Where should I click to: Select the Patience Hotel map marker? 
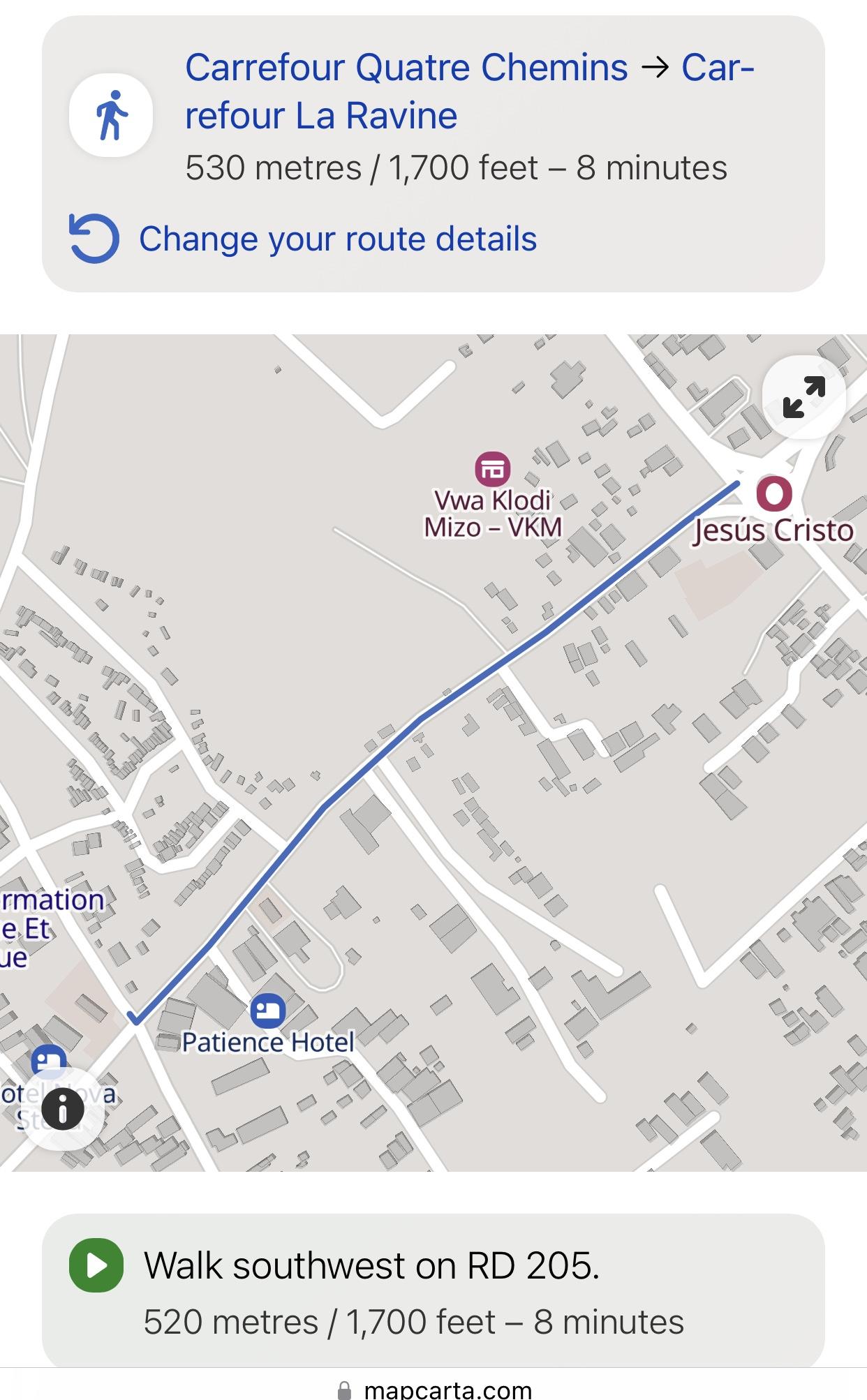[x=268, y=1011]
